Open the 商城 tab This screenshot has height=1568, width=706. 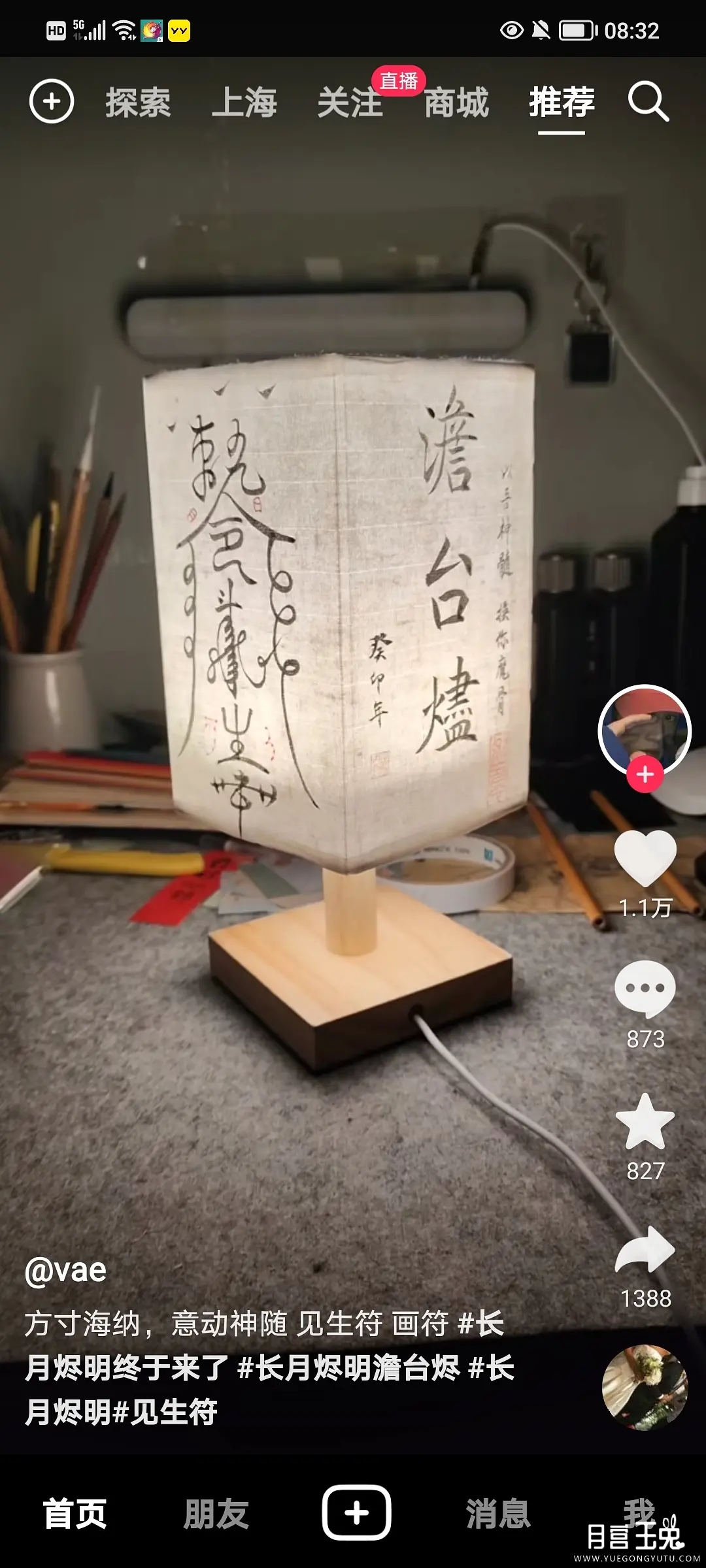tap(456, 103)
